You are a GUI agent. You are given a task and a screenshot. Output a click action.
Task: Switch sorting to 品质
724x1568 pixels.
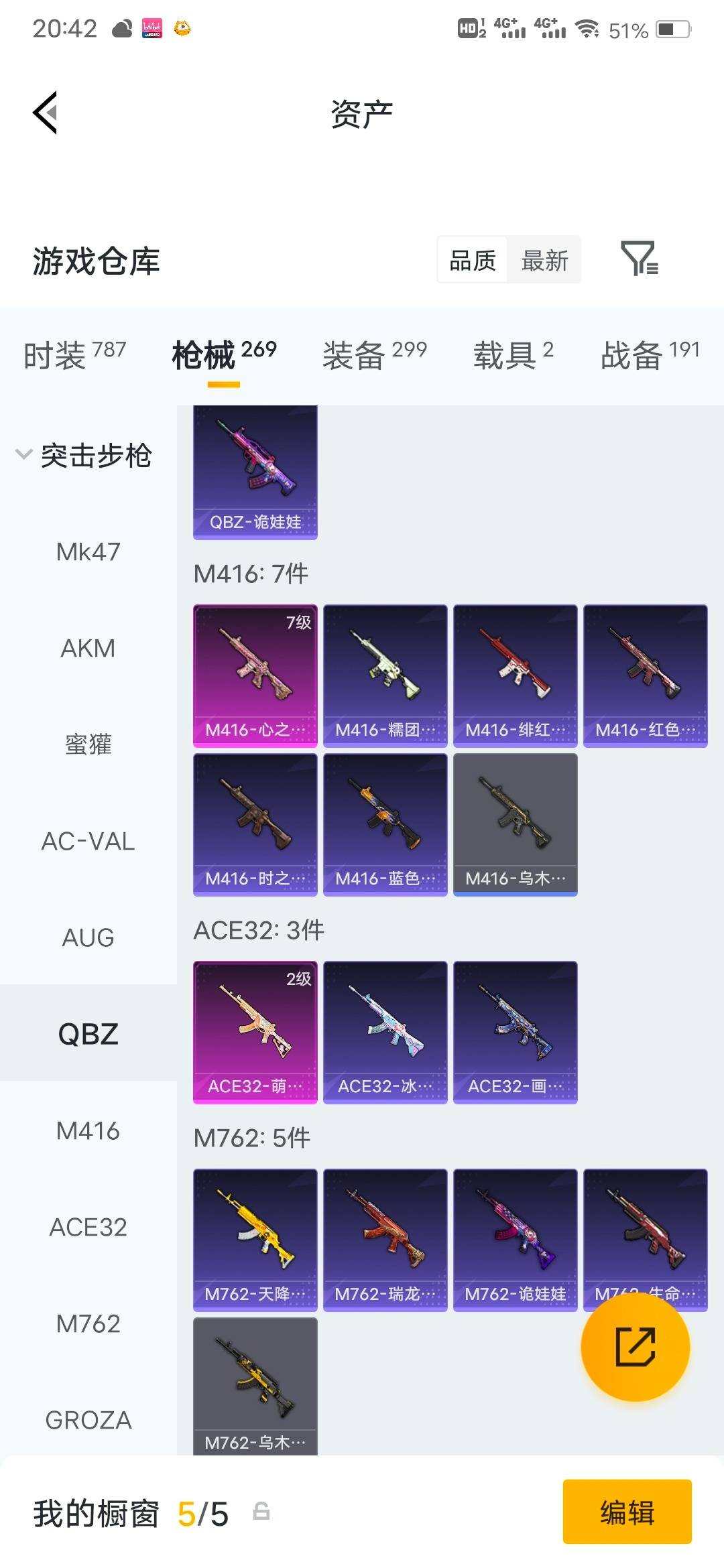pos(473,260)
